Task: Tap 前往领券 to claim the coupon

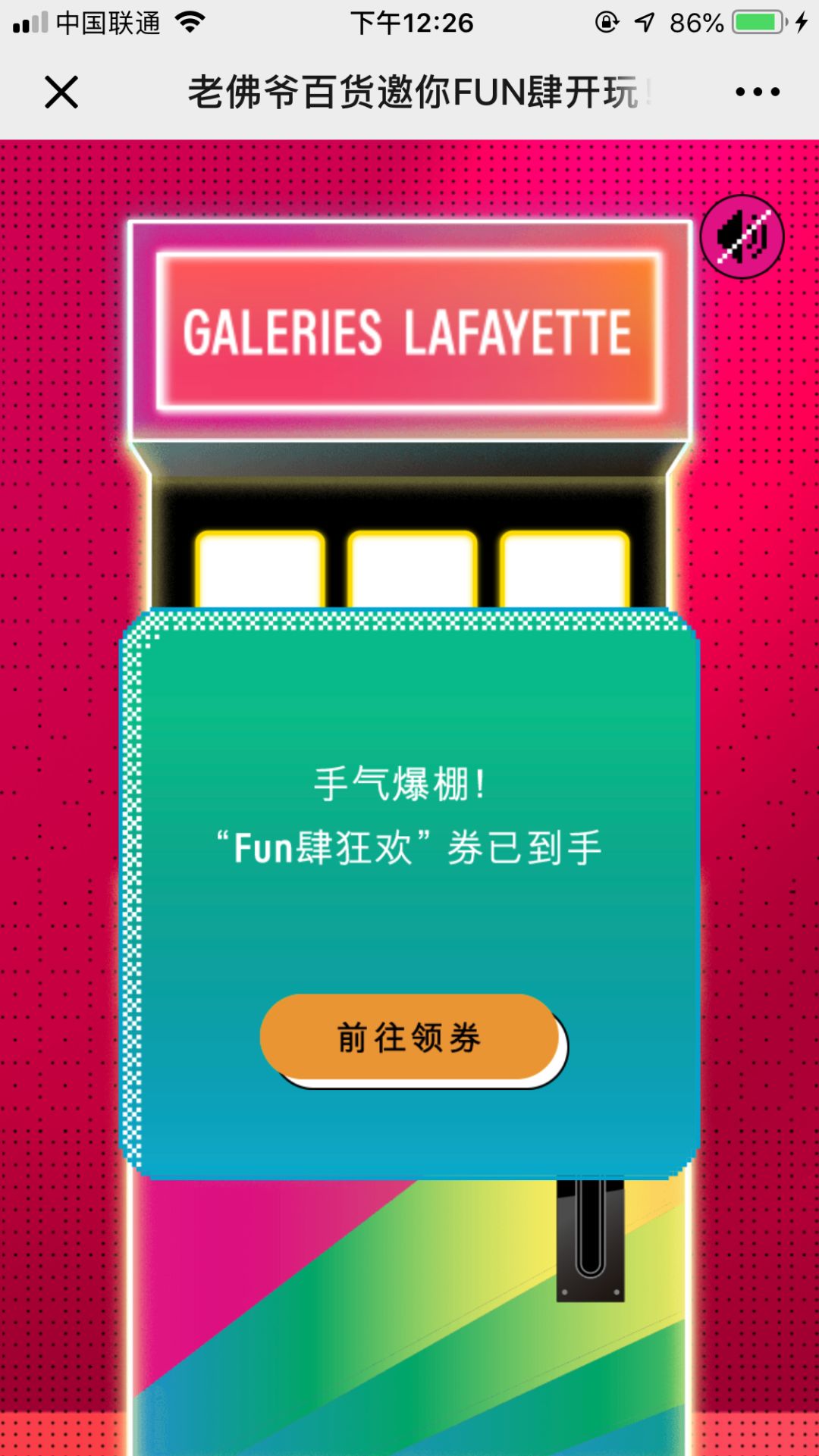Action: click(x=410, y=1037)
